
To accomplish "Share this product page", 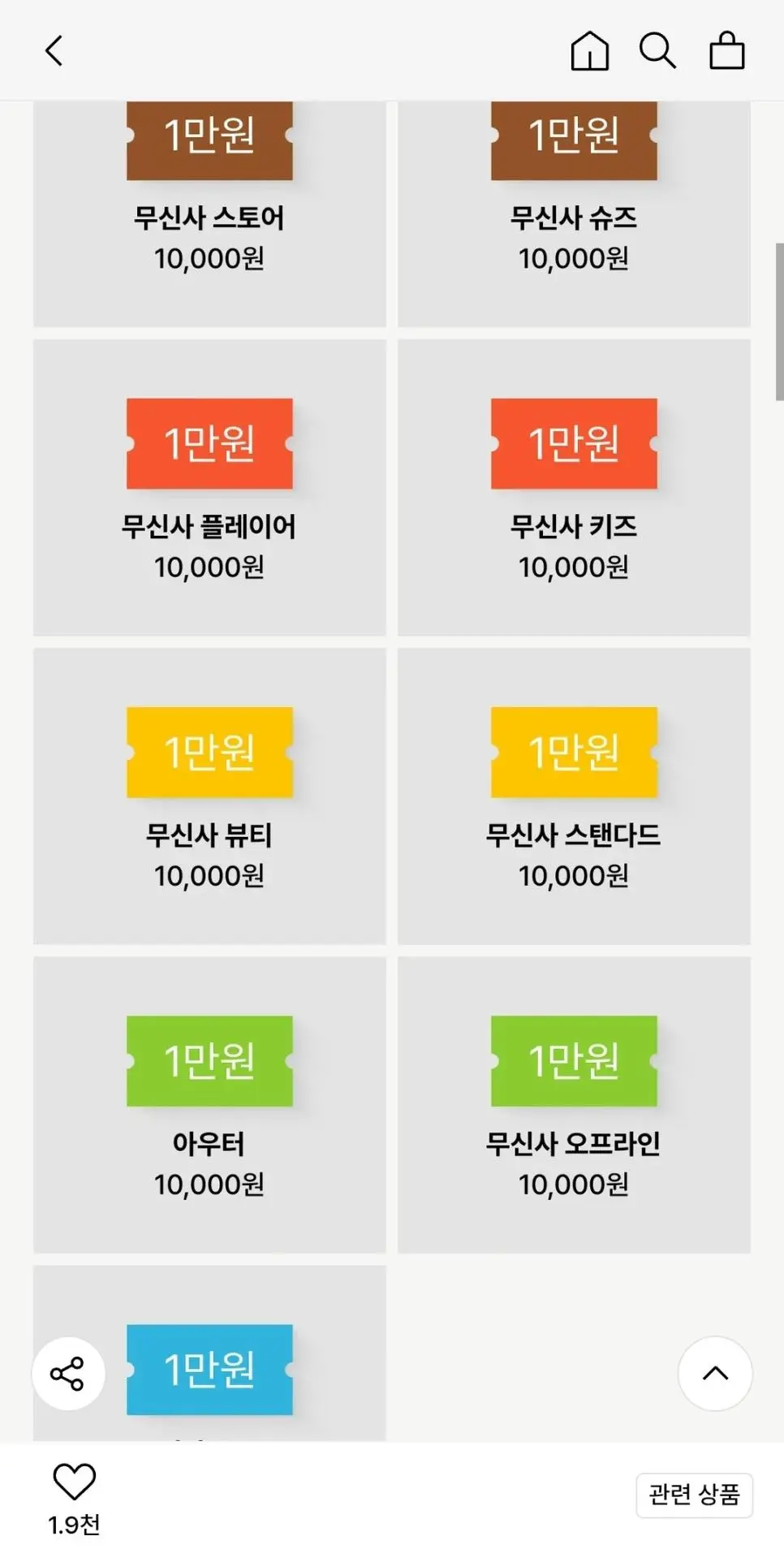I will click(68, 1373).
